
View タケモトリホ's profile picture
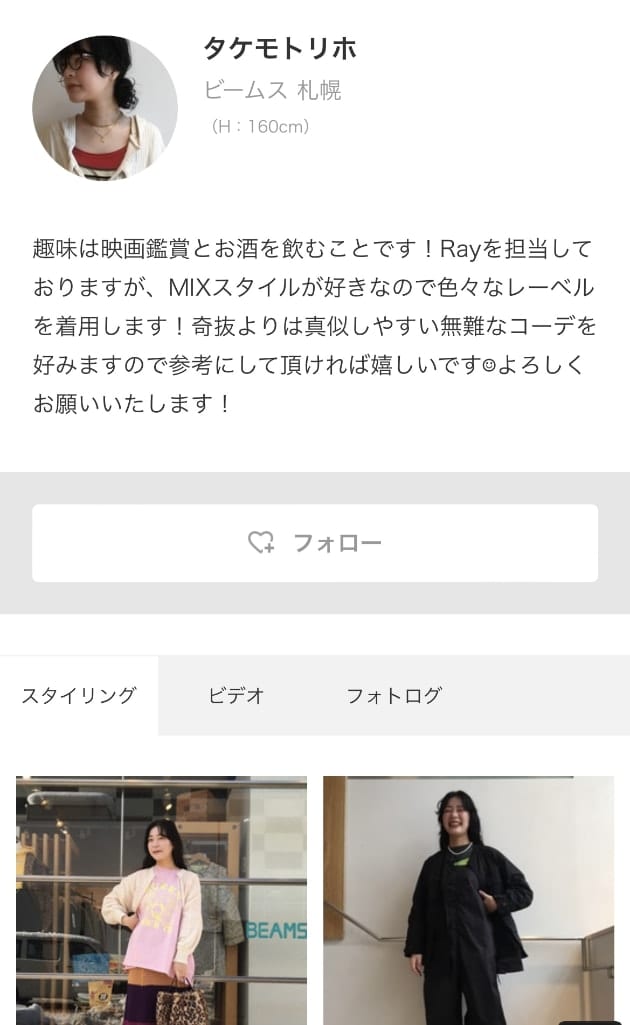pos(105,108)
